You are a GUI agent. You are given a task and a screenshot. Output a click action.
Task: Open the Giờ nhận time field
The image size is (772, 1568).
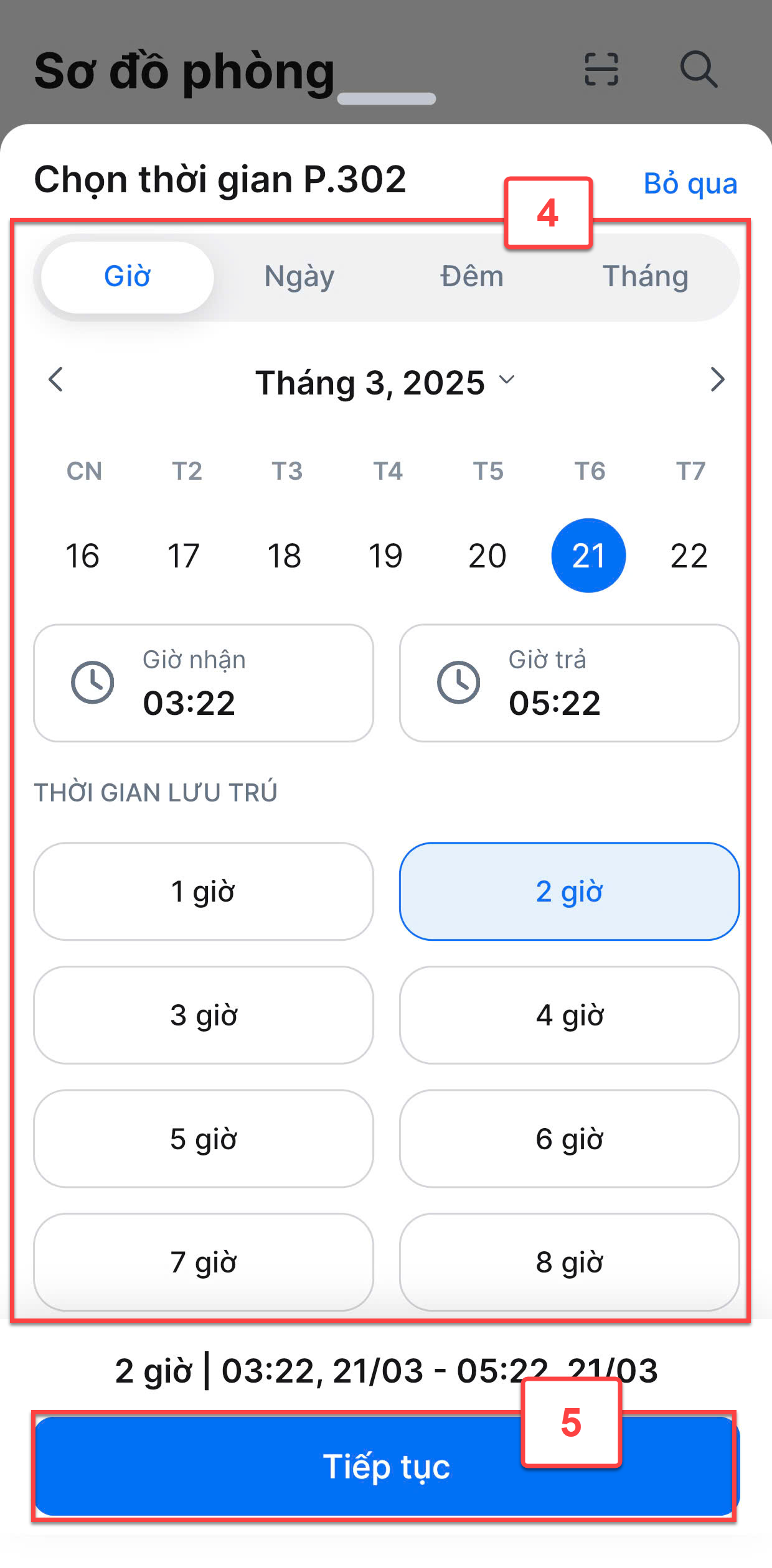tap(204, 683)
